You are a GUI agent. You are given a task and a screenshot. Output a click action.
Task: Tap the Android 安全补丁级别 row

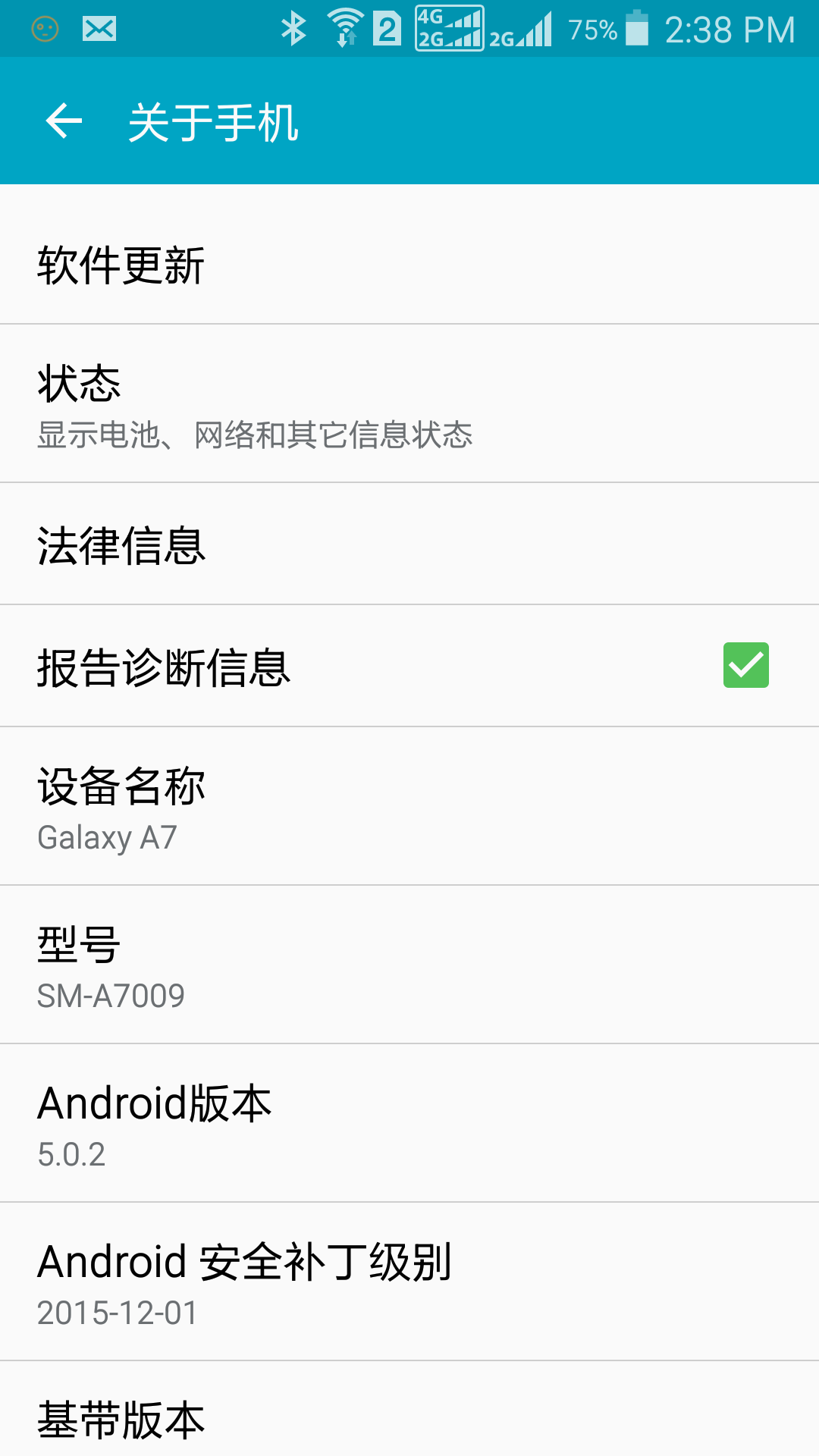click(409, 1282)
